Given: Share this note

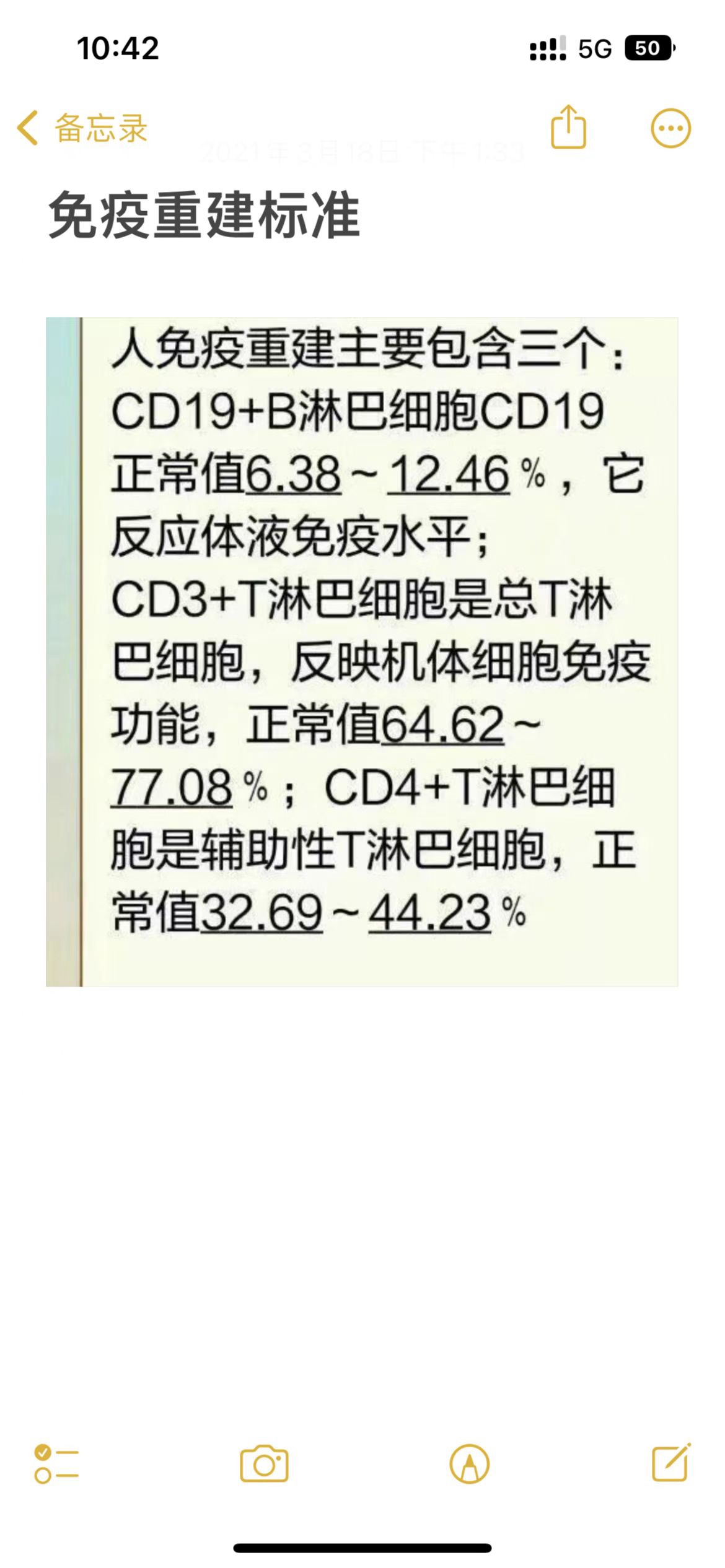Looking at the screenshot, I should (568, 128).
